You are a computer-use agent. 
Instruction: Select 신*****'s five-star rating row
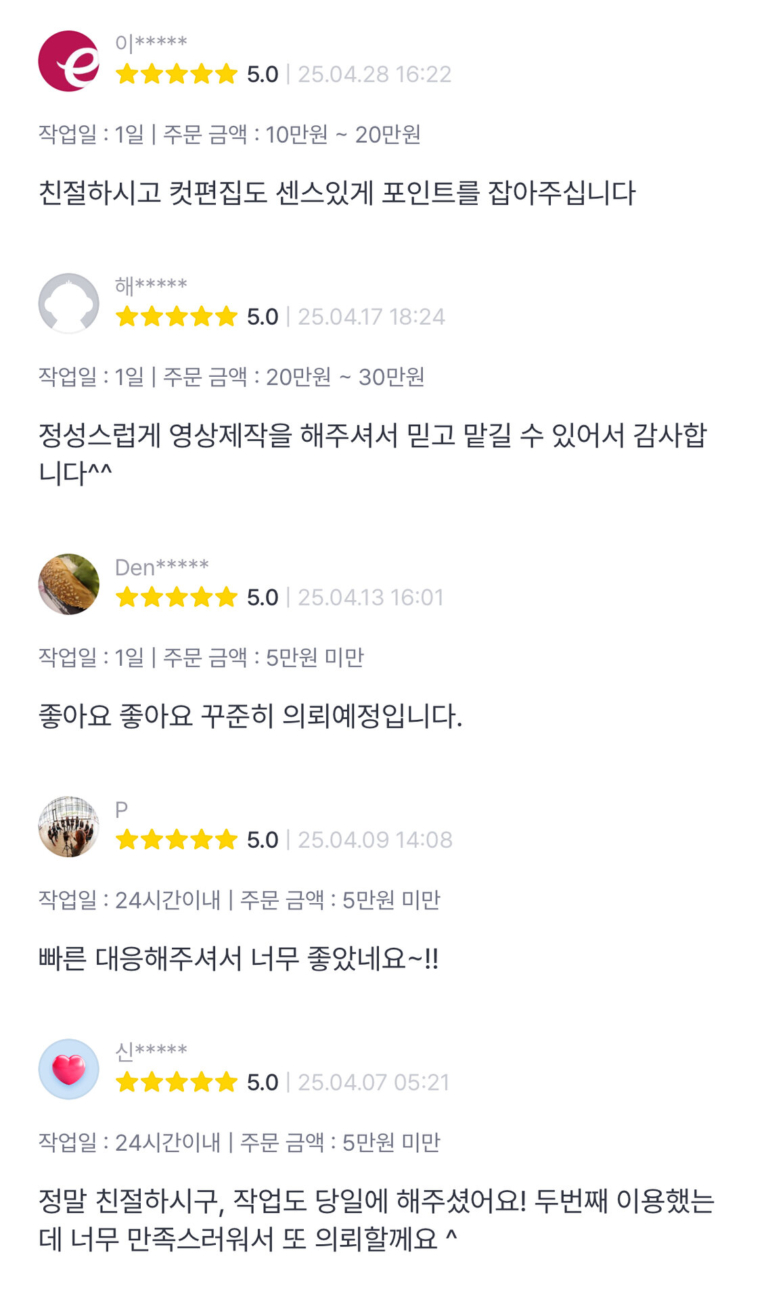[x=177, y=1082]
